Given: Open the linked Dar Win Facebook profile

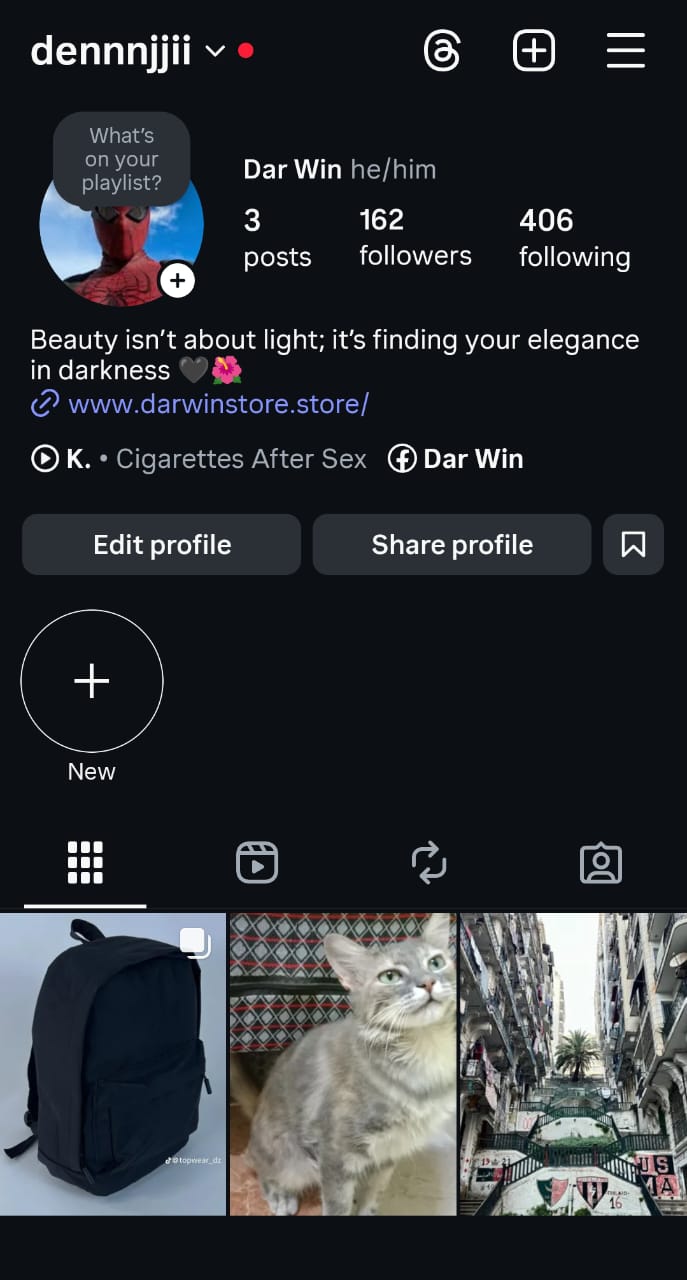Looking at the screenshot, I should tap(456, 459).
